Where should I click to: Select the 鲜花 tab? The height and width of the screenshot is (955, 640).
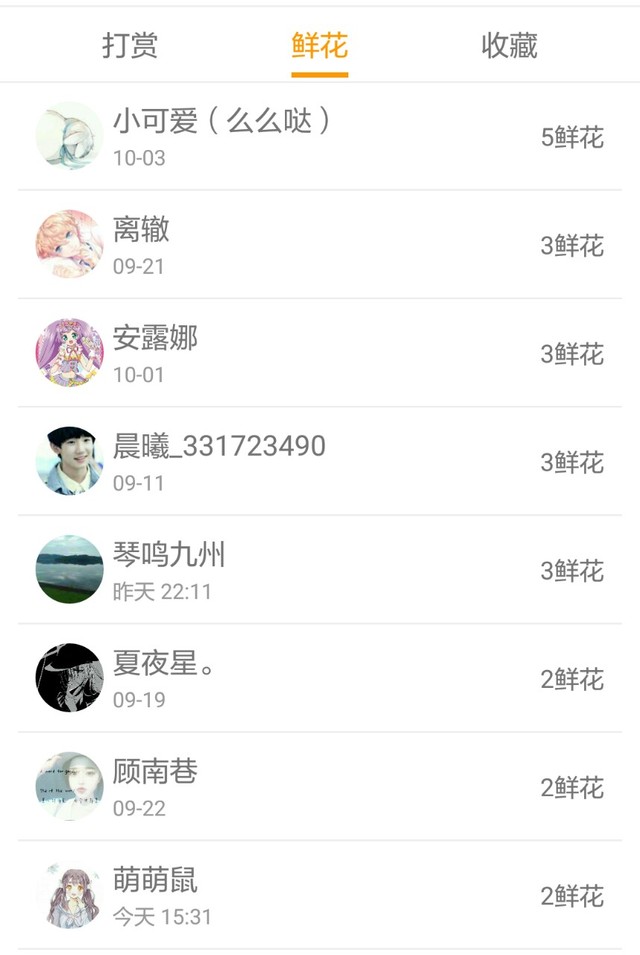[320, 45]
